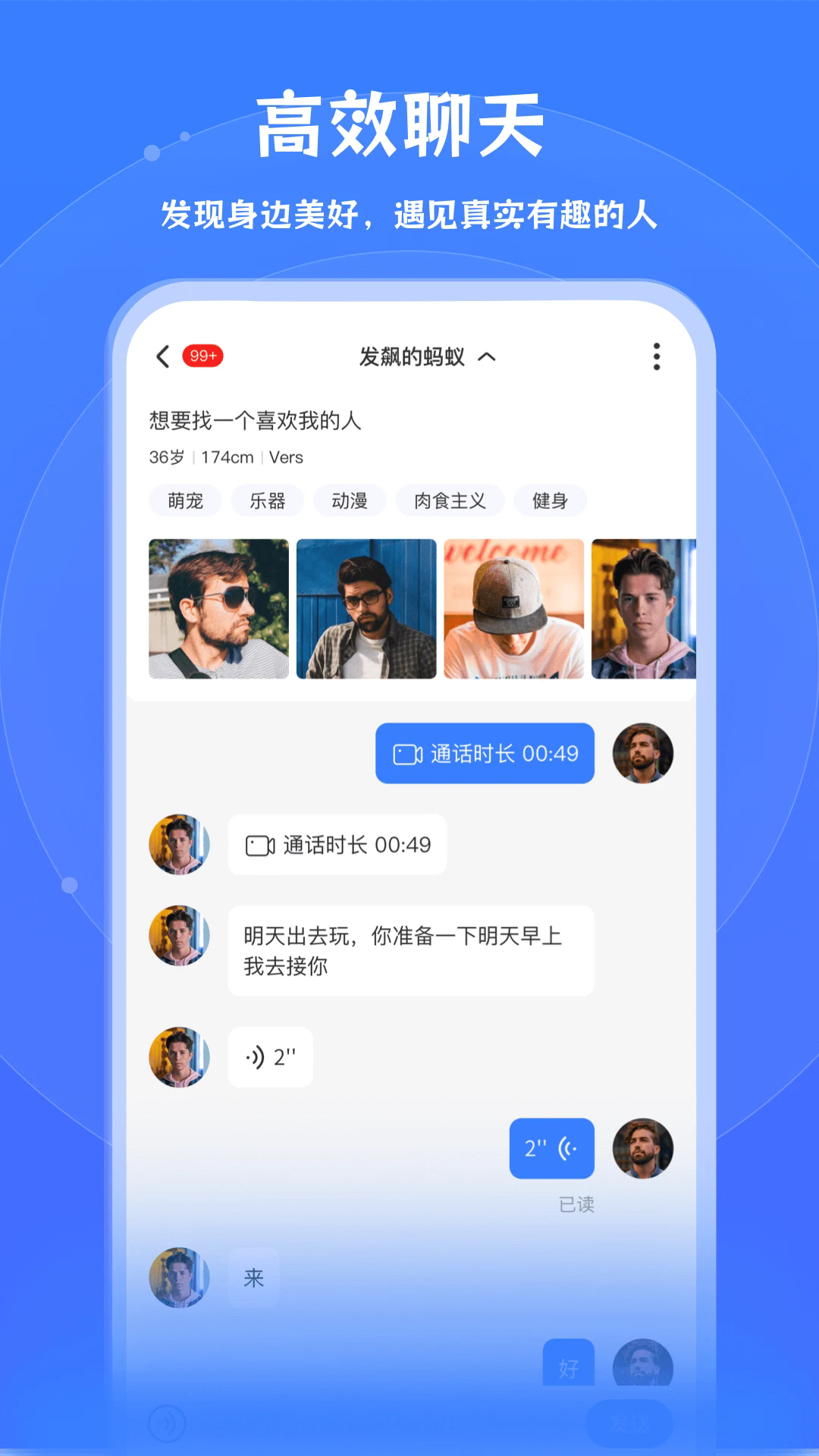819x1456 pixels.
Task: Play the 2'' voice message from sender
Action: [269, 1056]
